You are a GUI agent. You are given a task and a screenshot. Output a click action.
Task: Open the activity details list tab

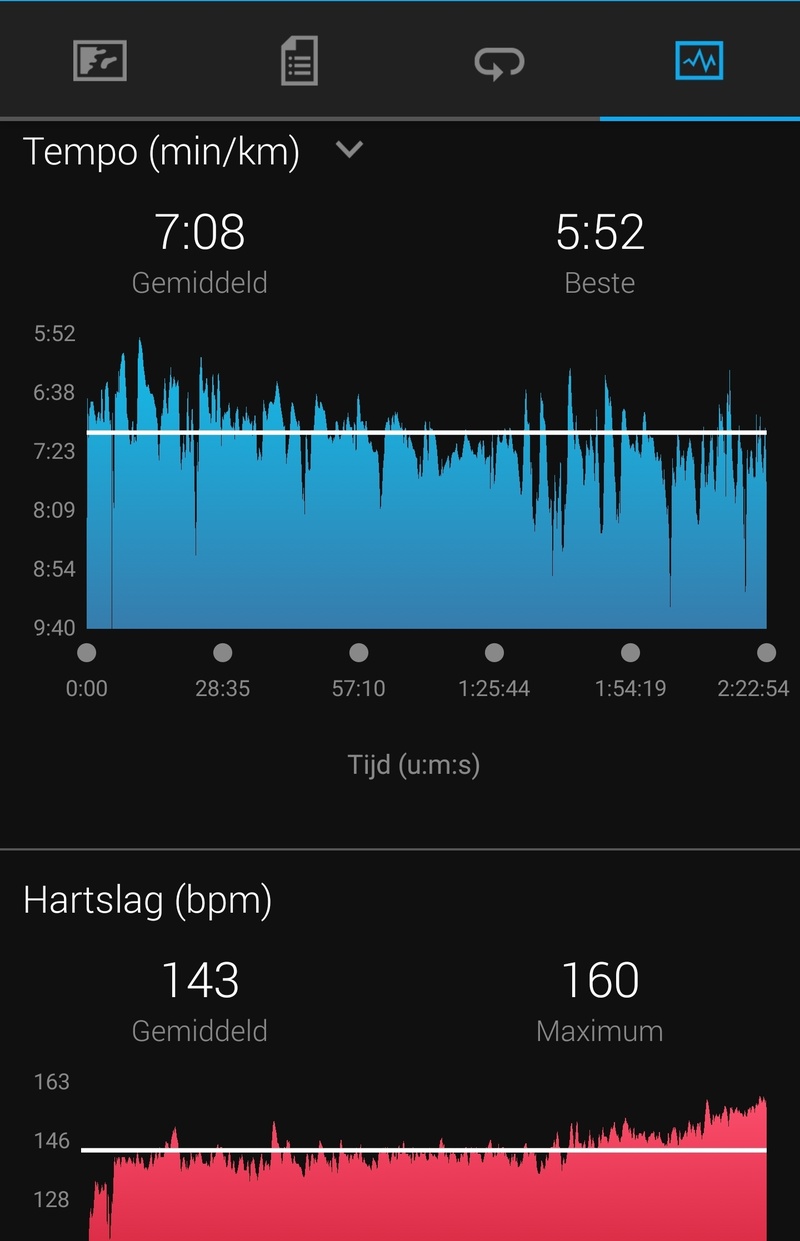click(x=299, y=62)
